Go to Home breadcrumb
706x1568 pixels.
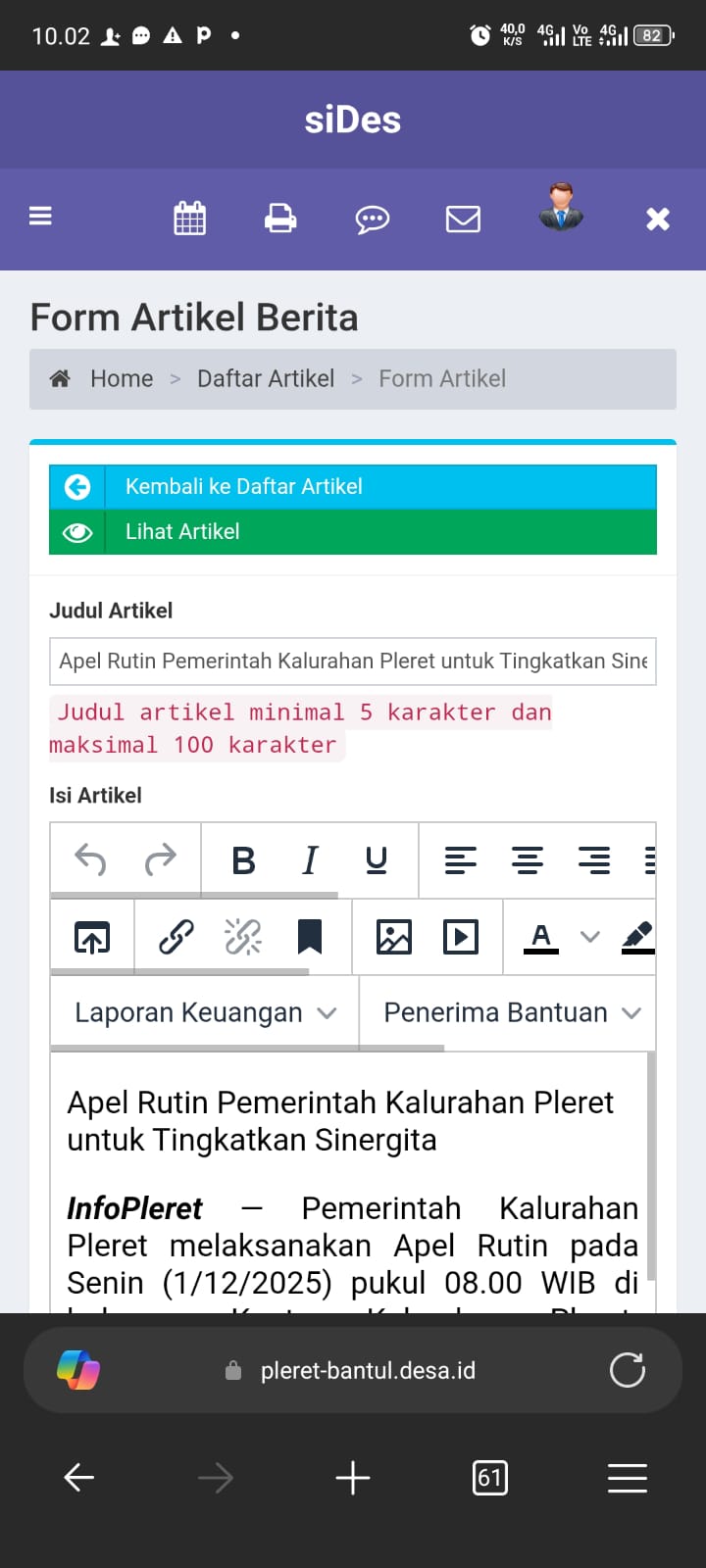[x=121, y=378]
